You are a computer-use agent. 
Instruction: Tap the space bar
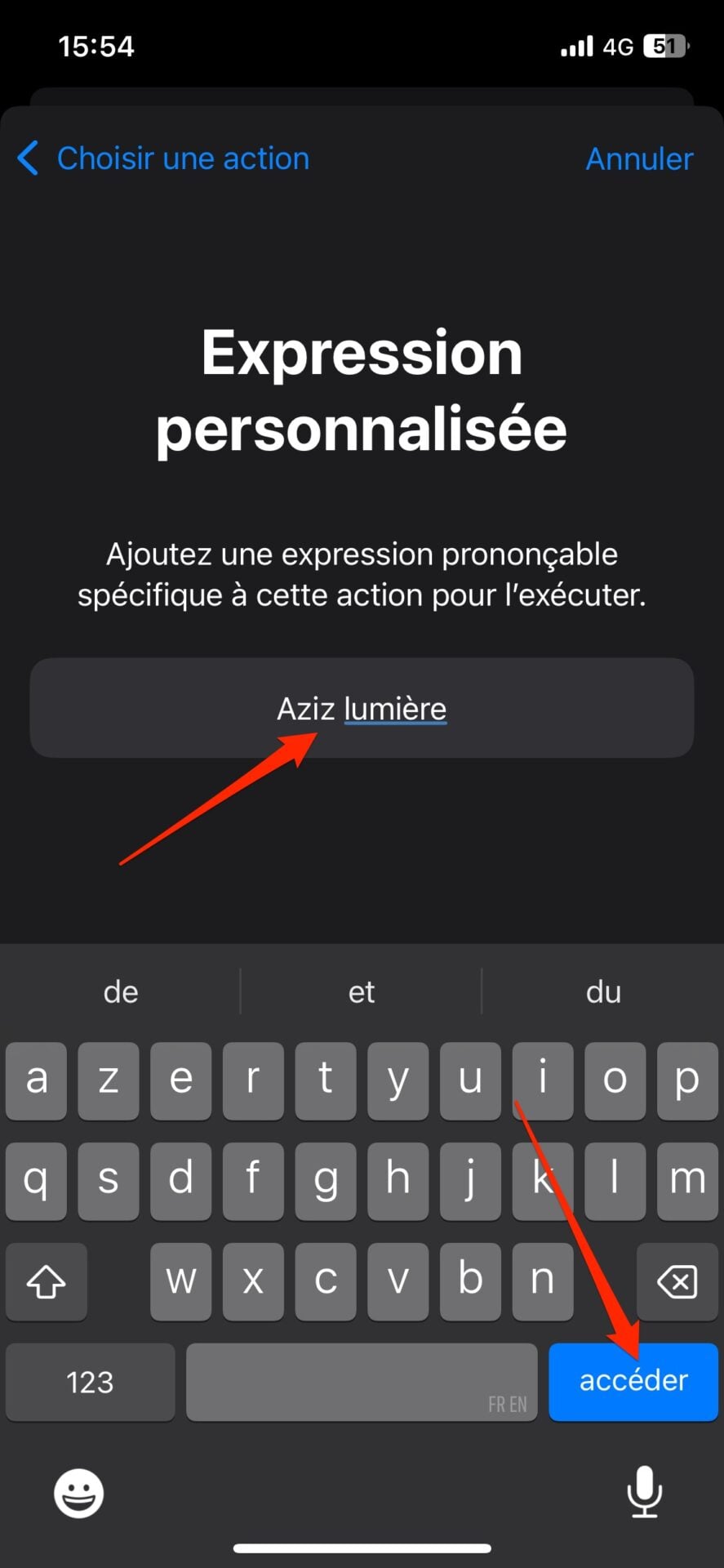362,1382
